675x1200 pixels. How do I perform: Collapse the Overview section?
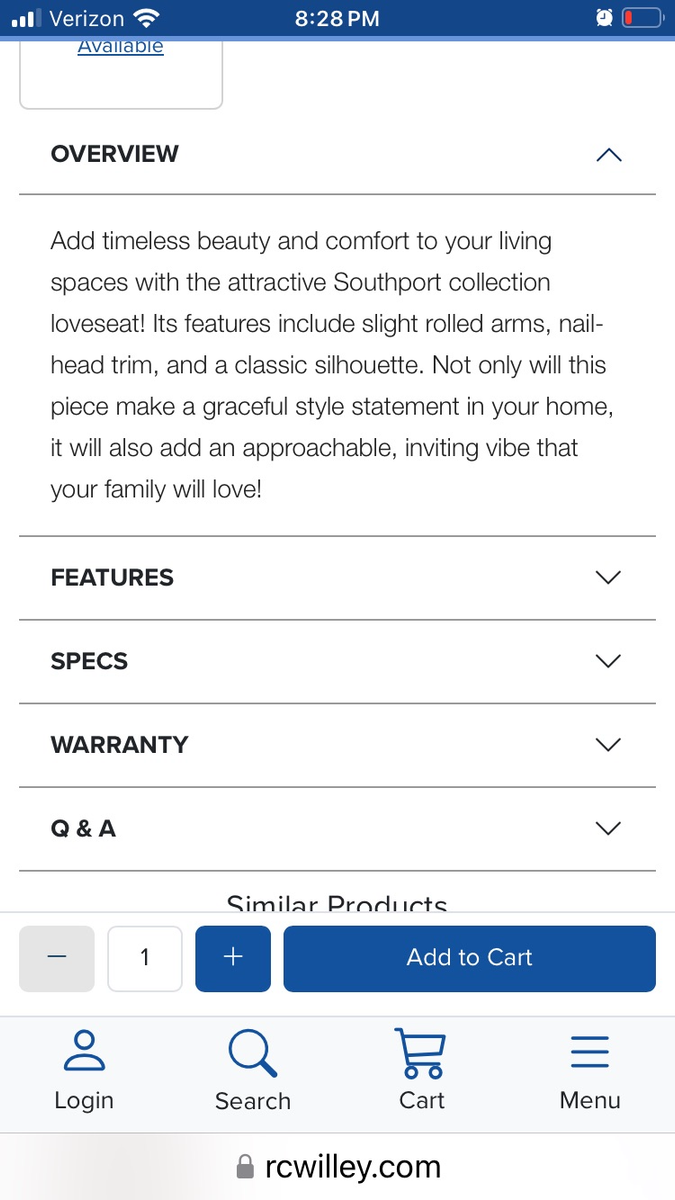coord(607,155)
